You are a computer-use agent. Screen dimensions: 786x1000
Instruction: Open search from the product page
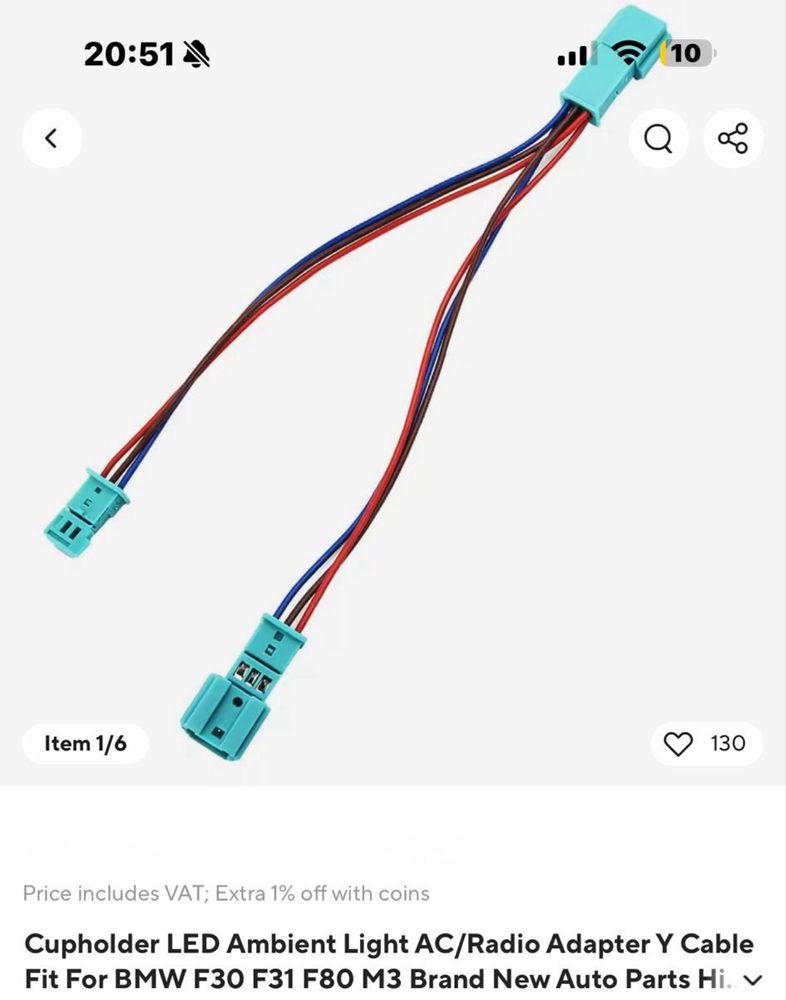click(658, 139)
